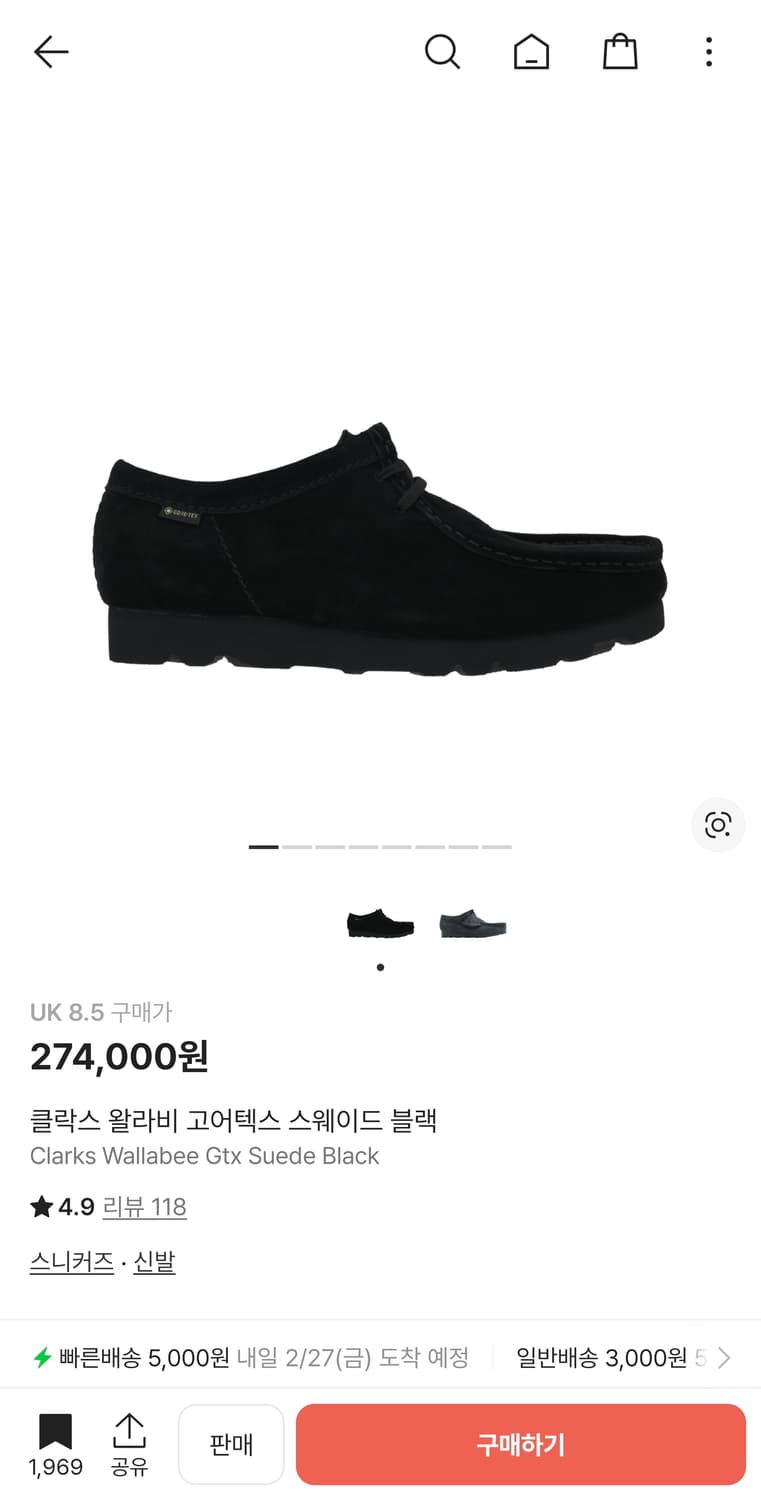Go back with the back arrow
761x1500 pixels.
click(51, 51)
